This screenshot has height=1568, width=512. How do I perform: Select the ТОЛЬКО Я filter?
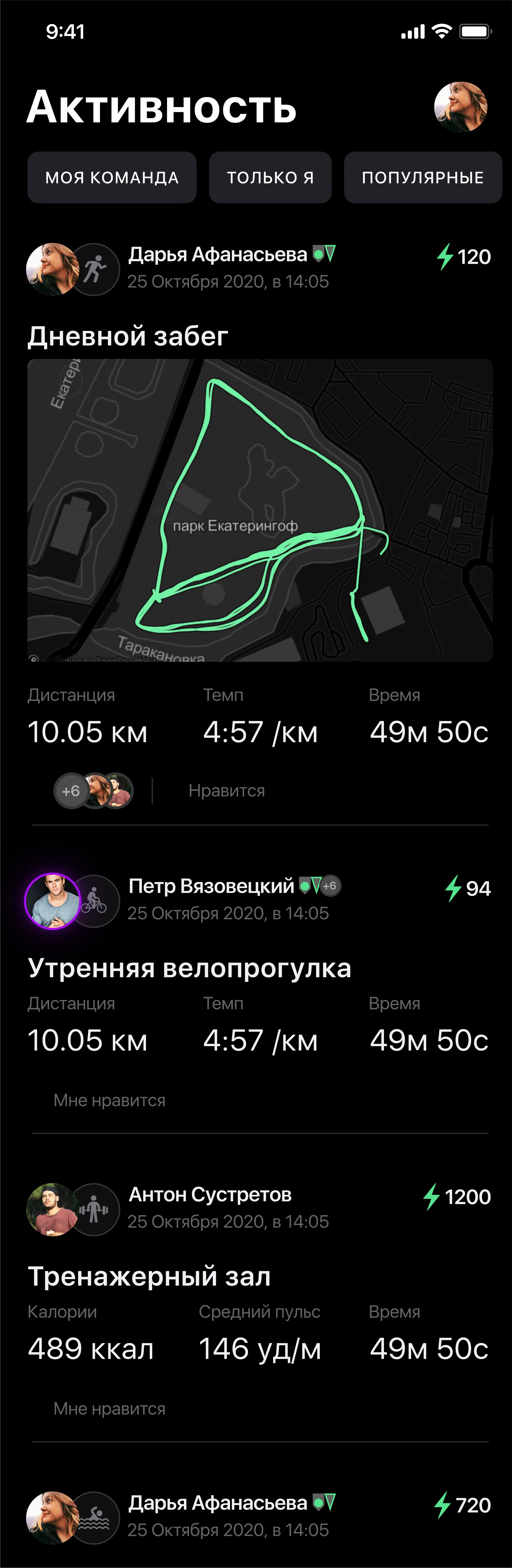pos(270,178)
